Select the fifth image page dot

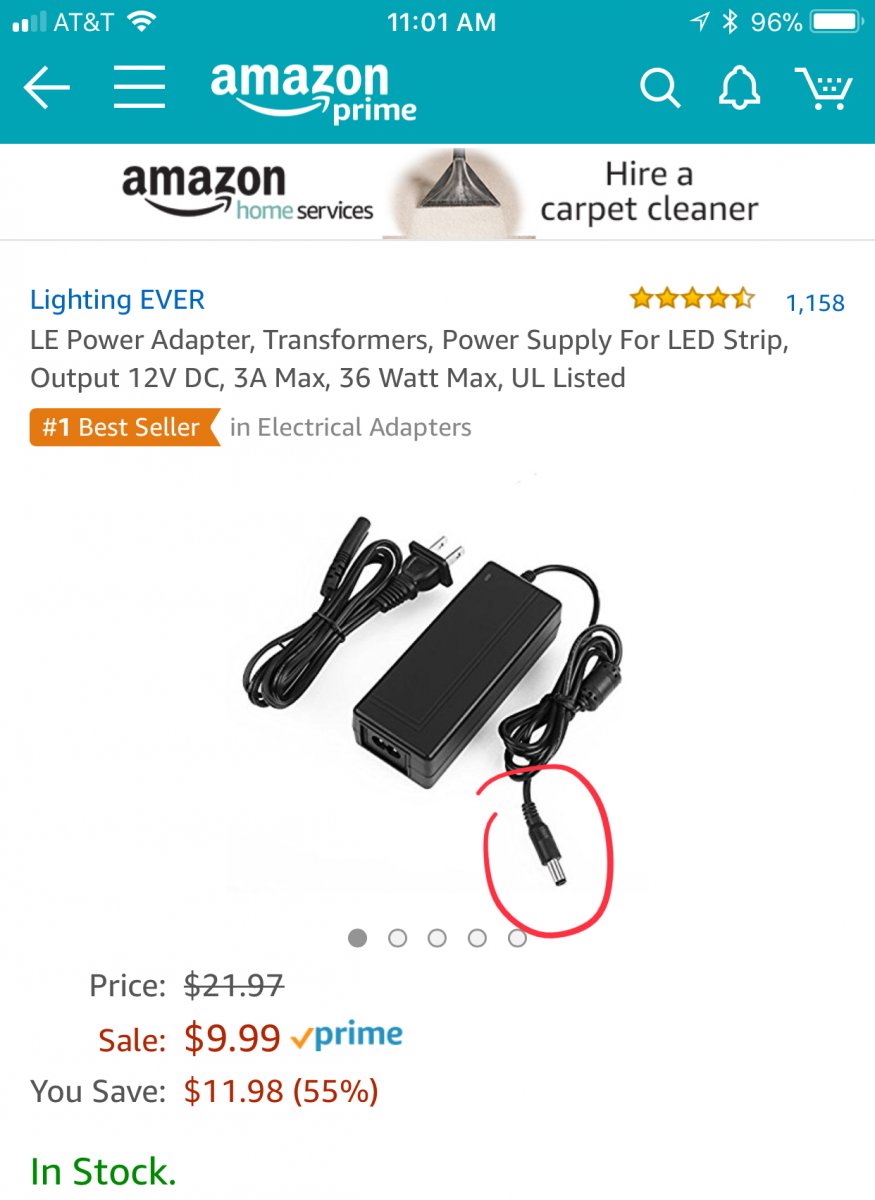(x=517, y=938)
